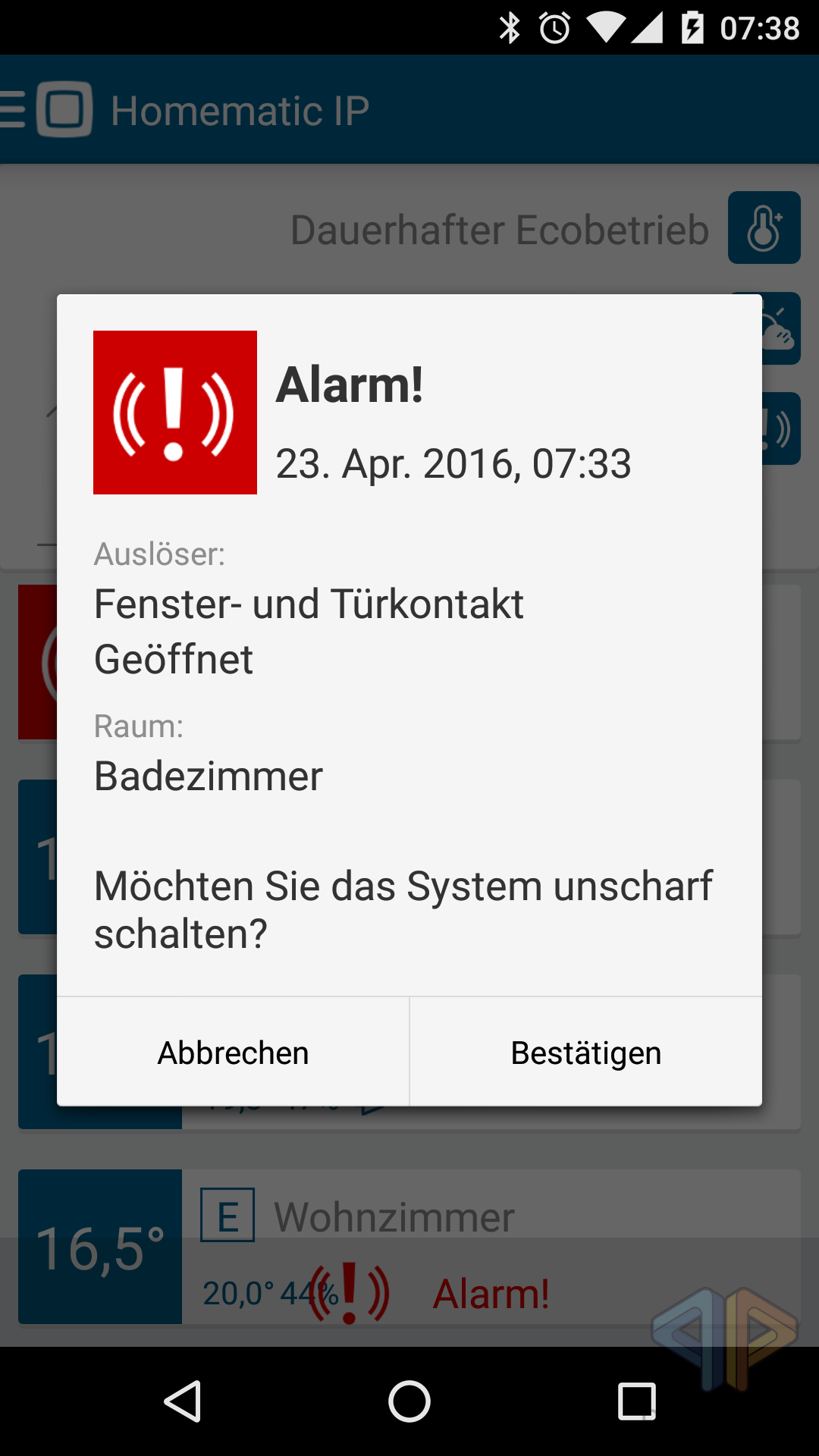Return to the home screen
819x1456 pixels.
tap(409, 1401)
